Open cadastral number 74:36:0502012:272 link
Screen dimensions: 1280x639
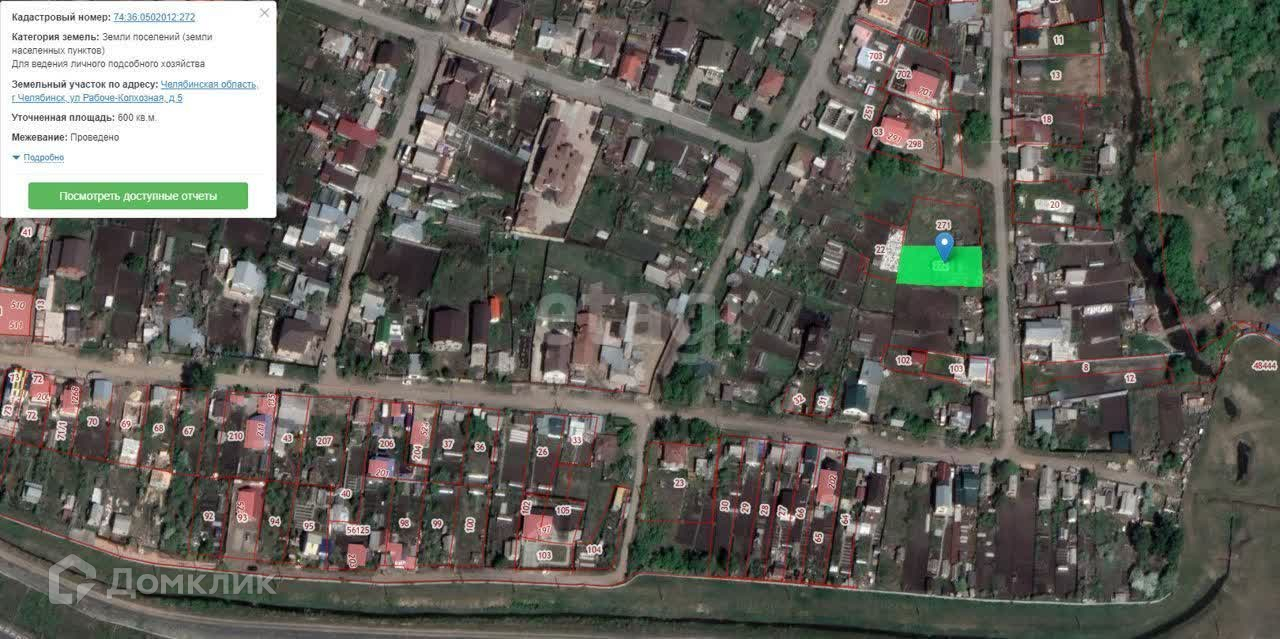point(154,17)
